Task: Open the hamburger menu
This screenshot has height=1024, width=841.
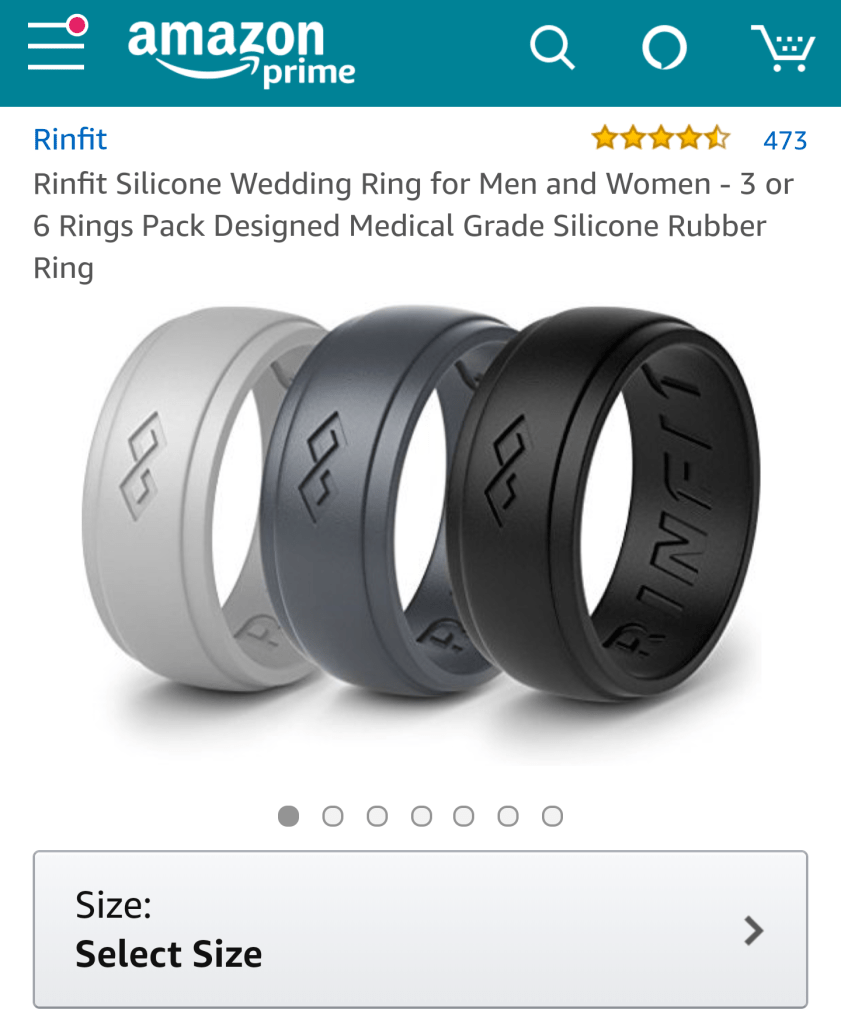Action: coord(57,46)
